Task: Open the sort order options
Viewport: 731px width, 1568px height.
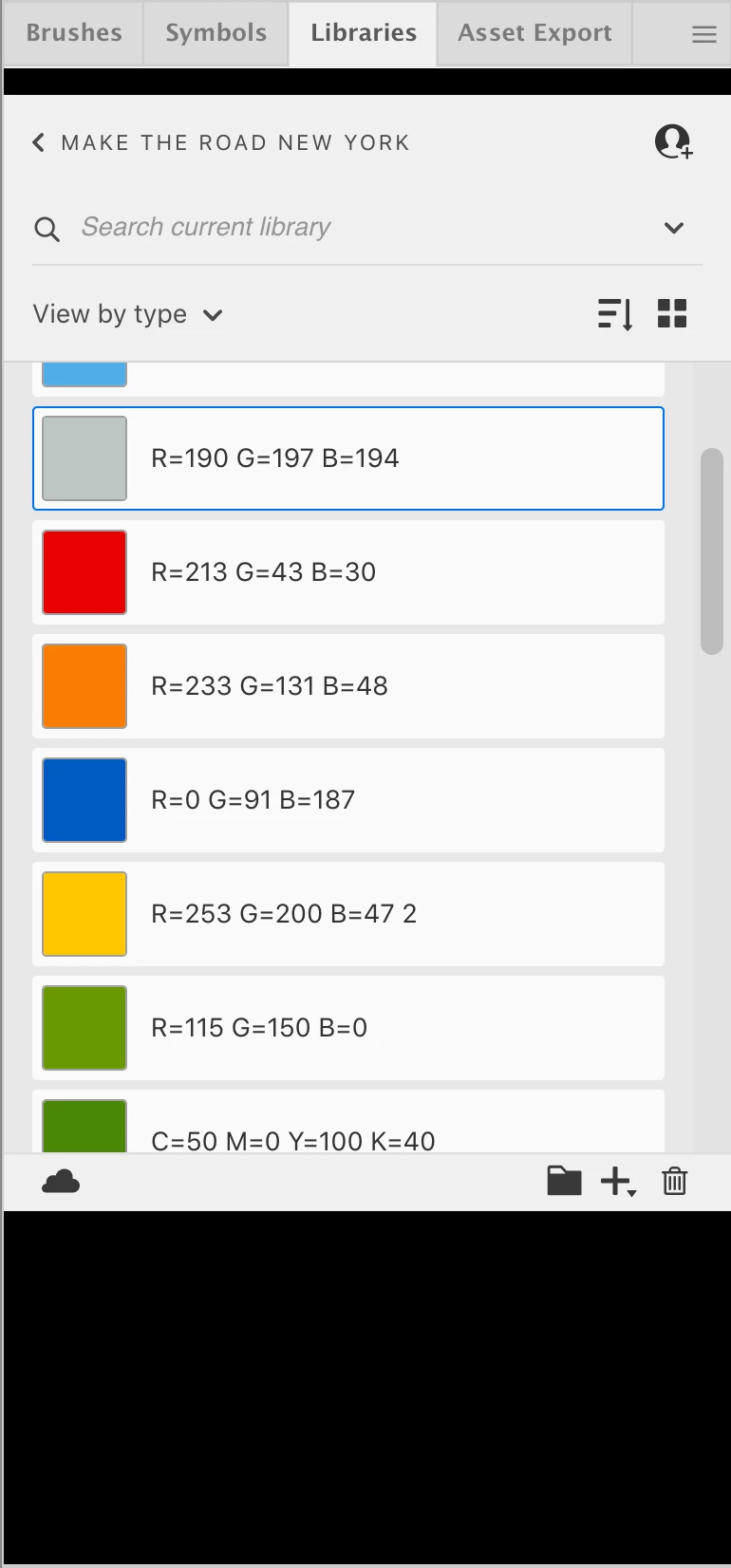Action: coord(614,314)
